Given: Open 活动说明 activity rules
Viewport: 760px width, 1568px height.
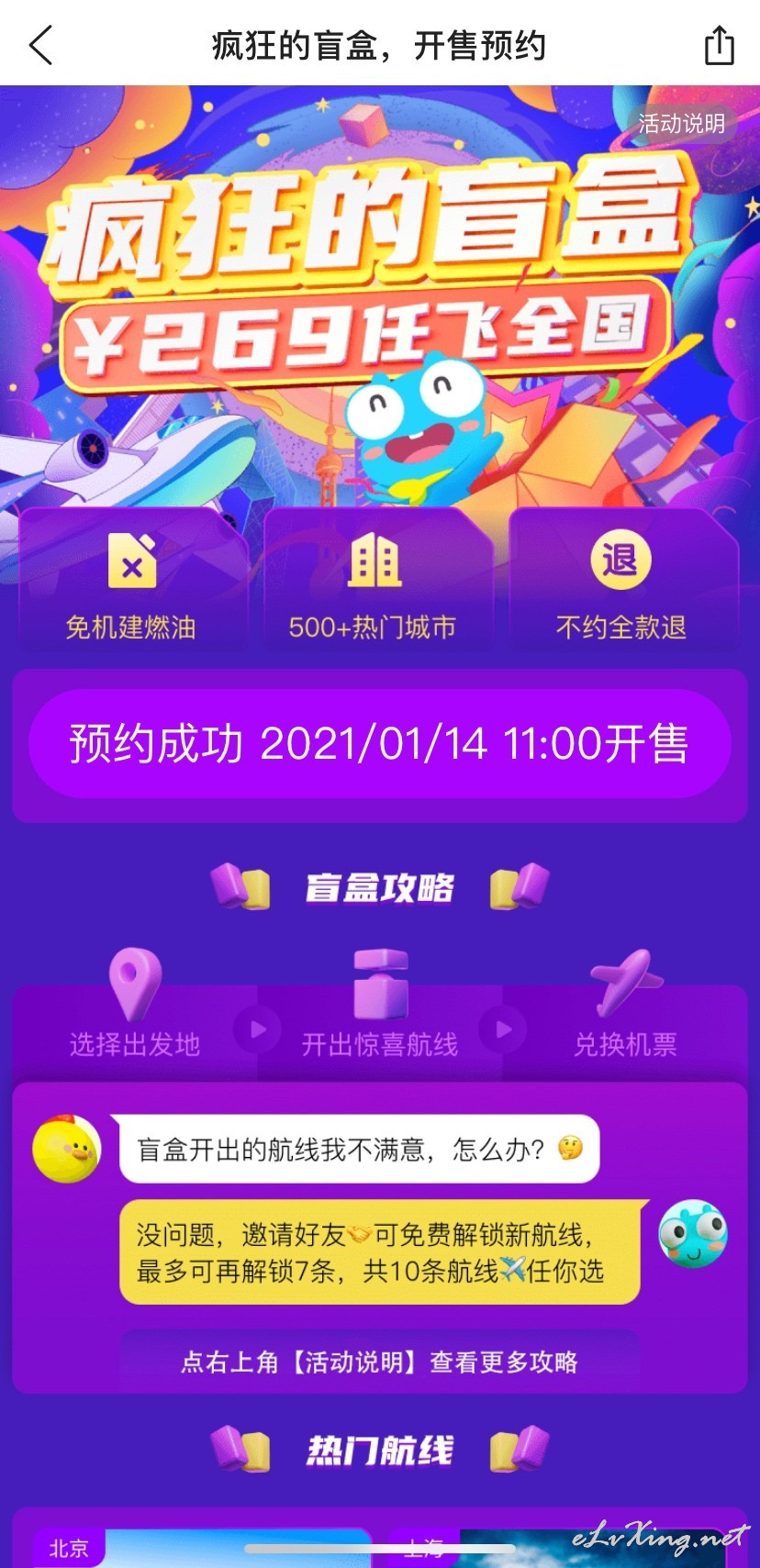Looking at the screenshot, I should 681,123.
